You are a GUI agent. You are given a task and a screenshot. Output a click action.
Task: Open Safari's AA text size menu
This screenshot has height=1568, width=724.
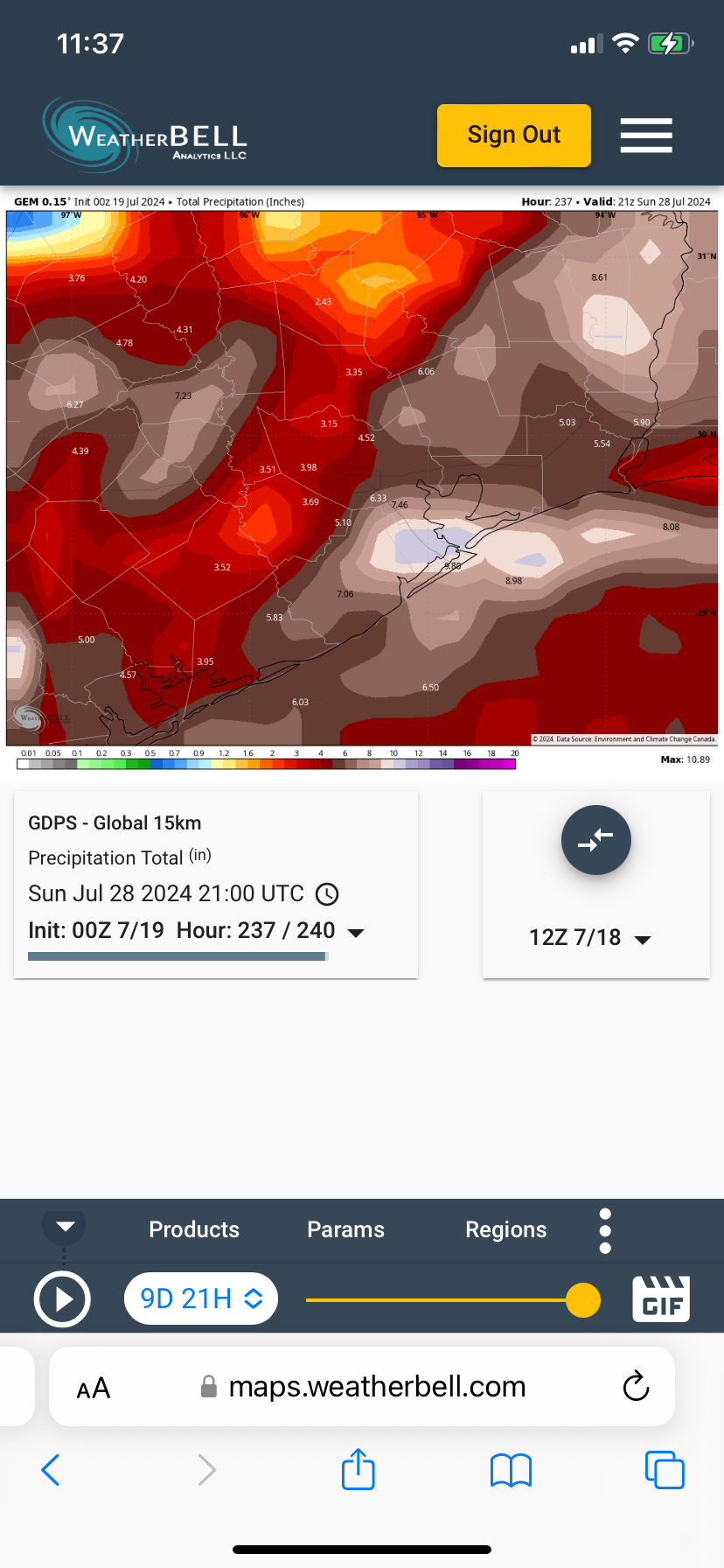[94, 1388]
